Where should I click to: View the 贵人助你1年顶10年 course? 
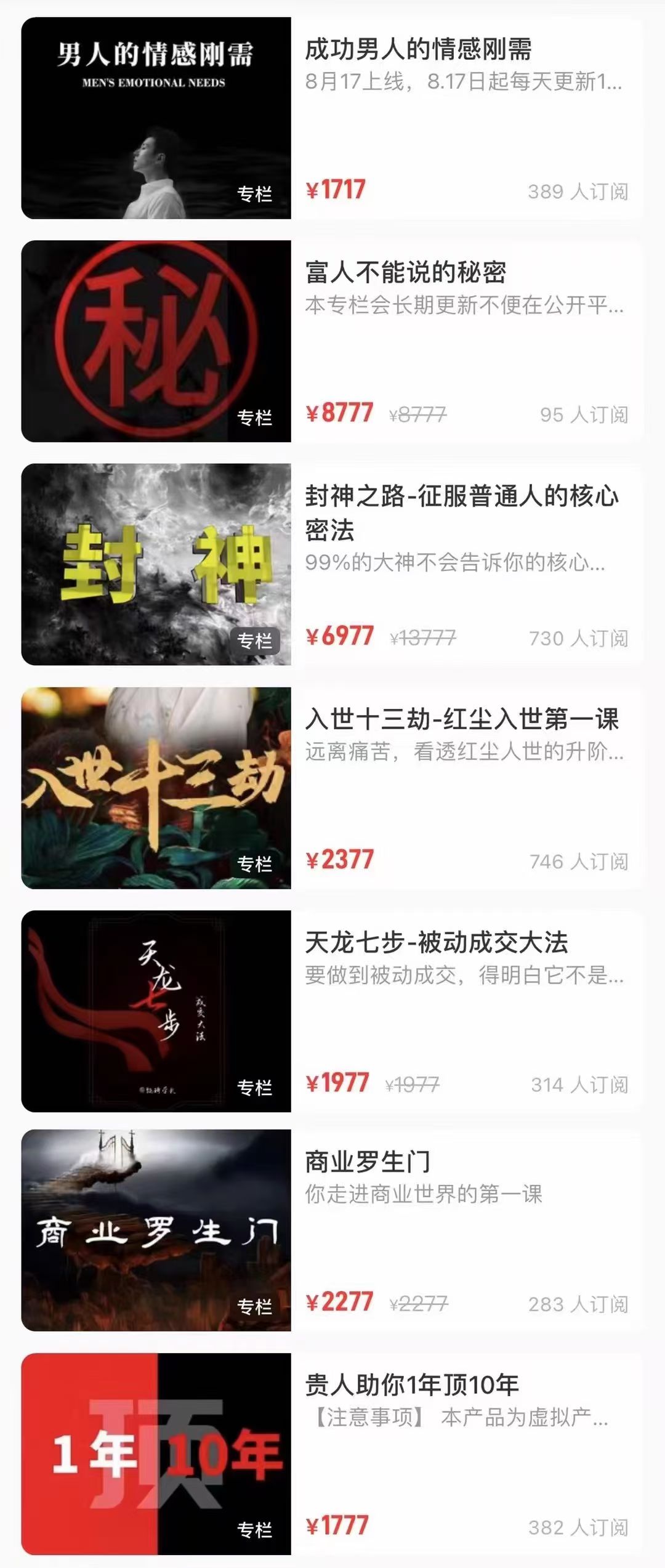[x=411, y=1385]
